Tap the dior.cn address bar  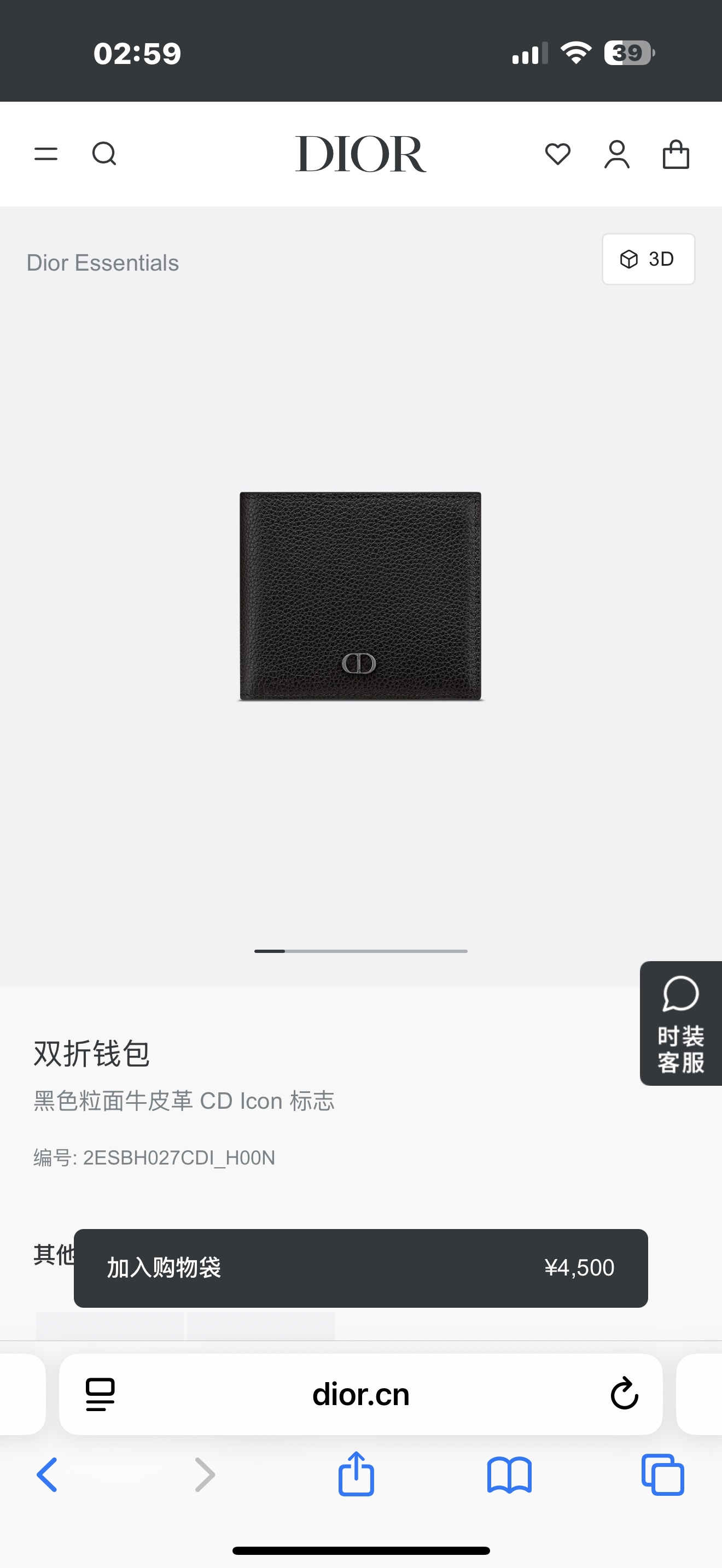click(x=360, y=1395)
